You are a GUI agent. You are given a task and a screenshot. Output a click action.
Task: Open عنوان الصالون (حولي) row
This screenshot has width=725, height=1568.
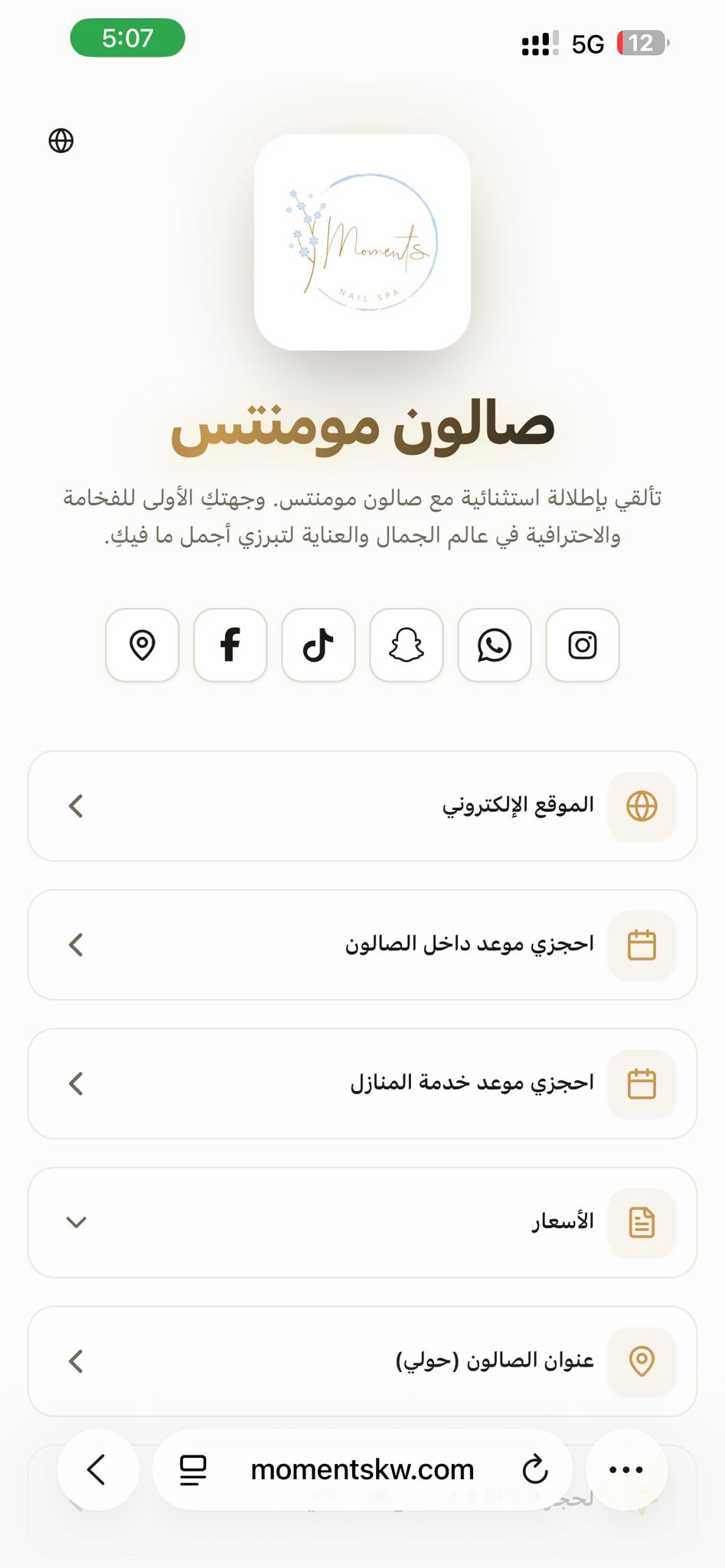pyautogui.click(x=362, y=1361)
